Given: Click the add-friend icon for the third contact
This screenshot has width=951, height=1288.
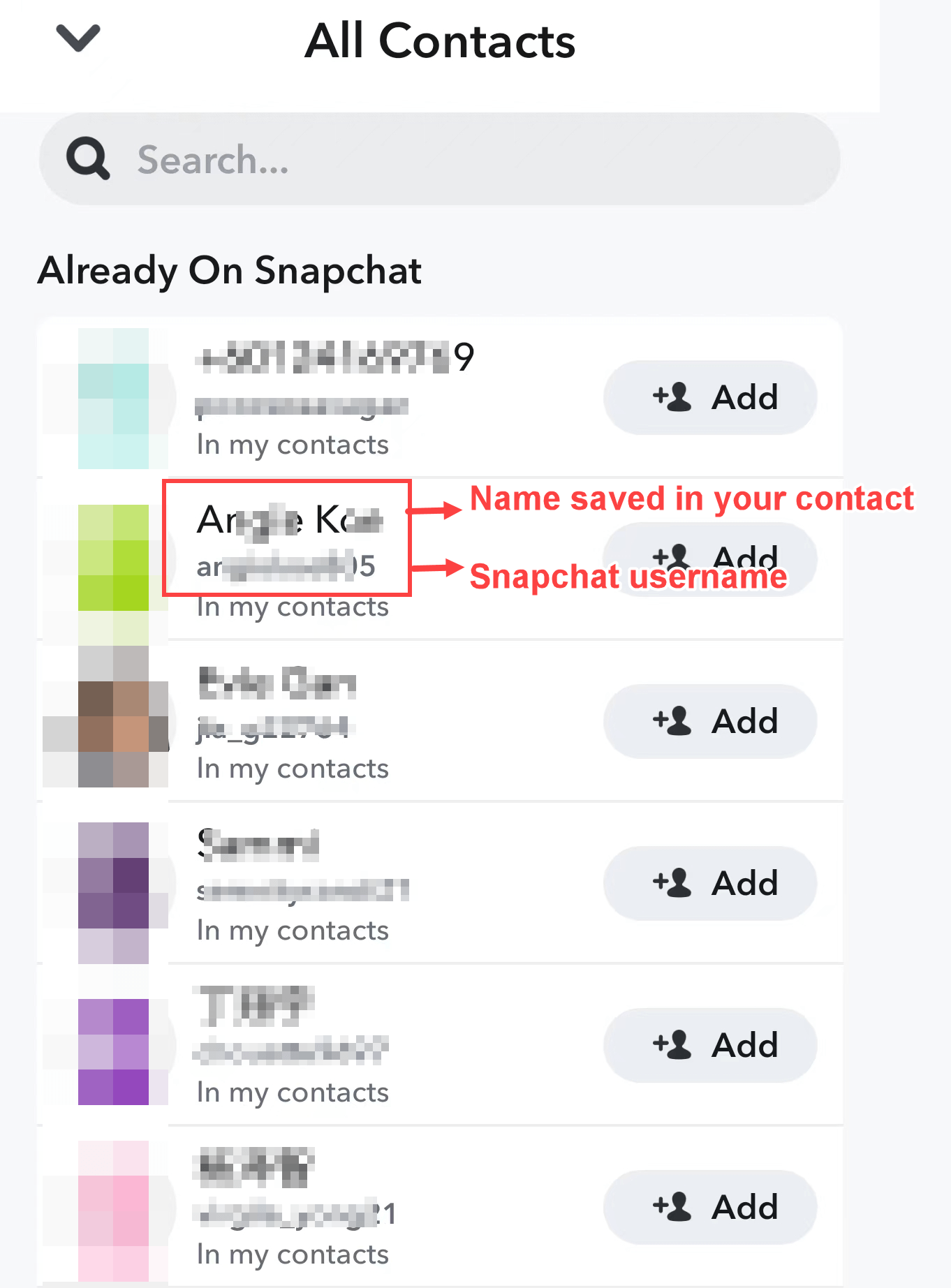Looking at the screenshot, I should pos(672,720).
